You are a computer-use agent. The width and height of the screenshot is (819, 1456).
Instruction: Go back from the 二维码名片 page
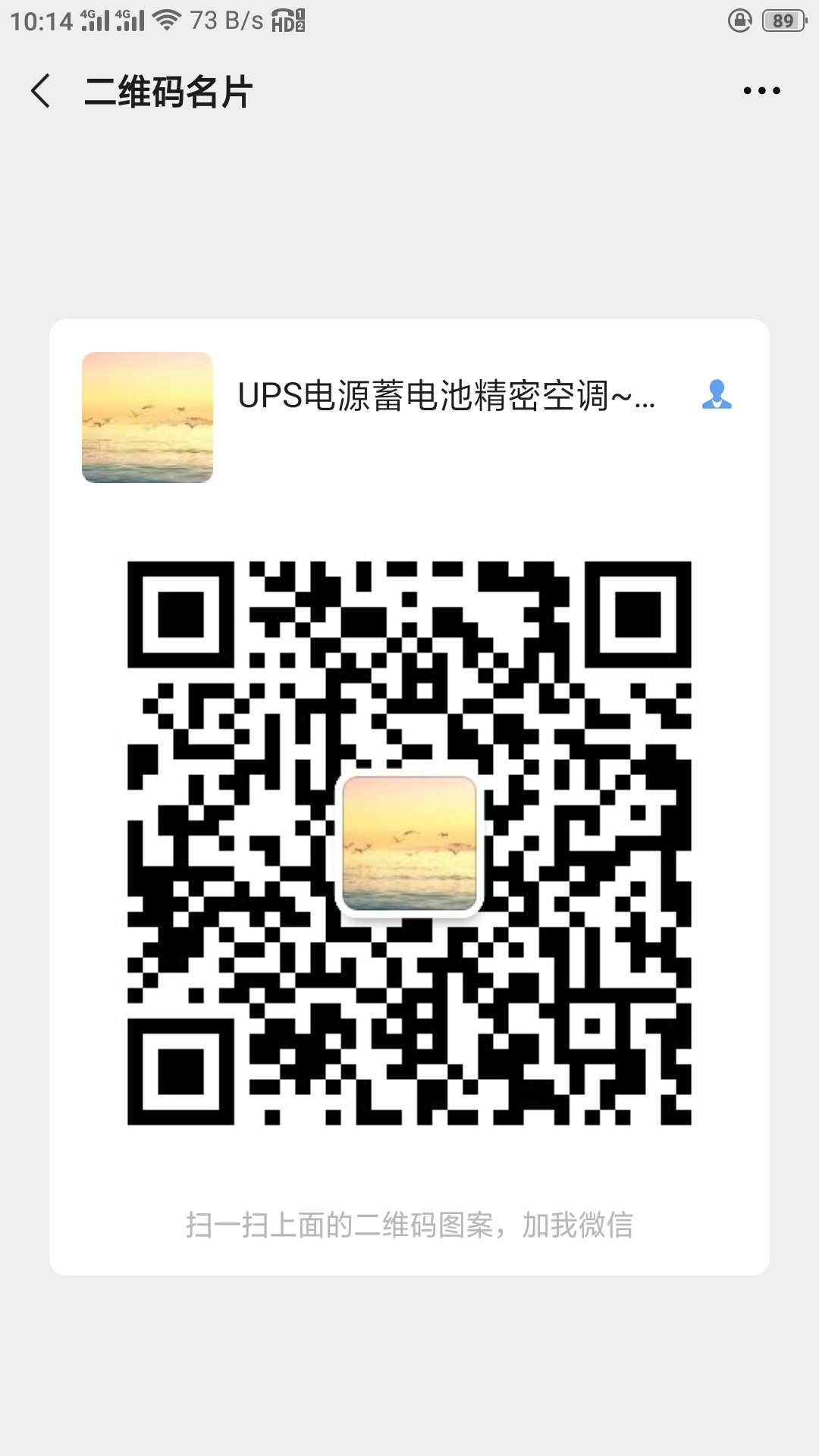(x=41, y=91)
